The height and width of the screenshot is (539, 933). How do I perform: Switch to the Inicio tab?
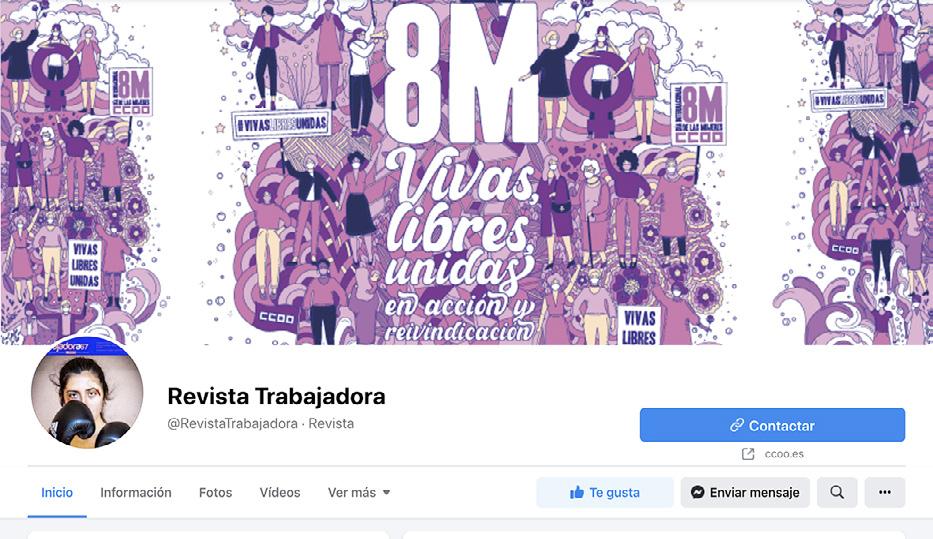click(x=57, y=492)
